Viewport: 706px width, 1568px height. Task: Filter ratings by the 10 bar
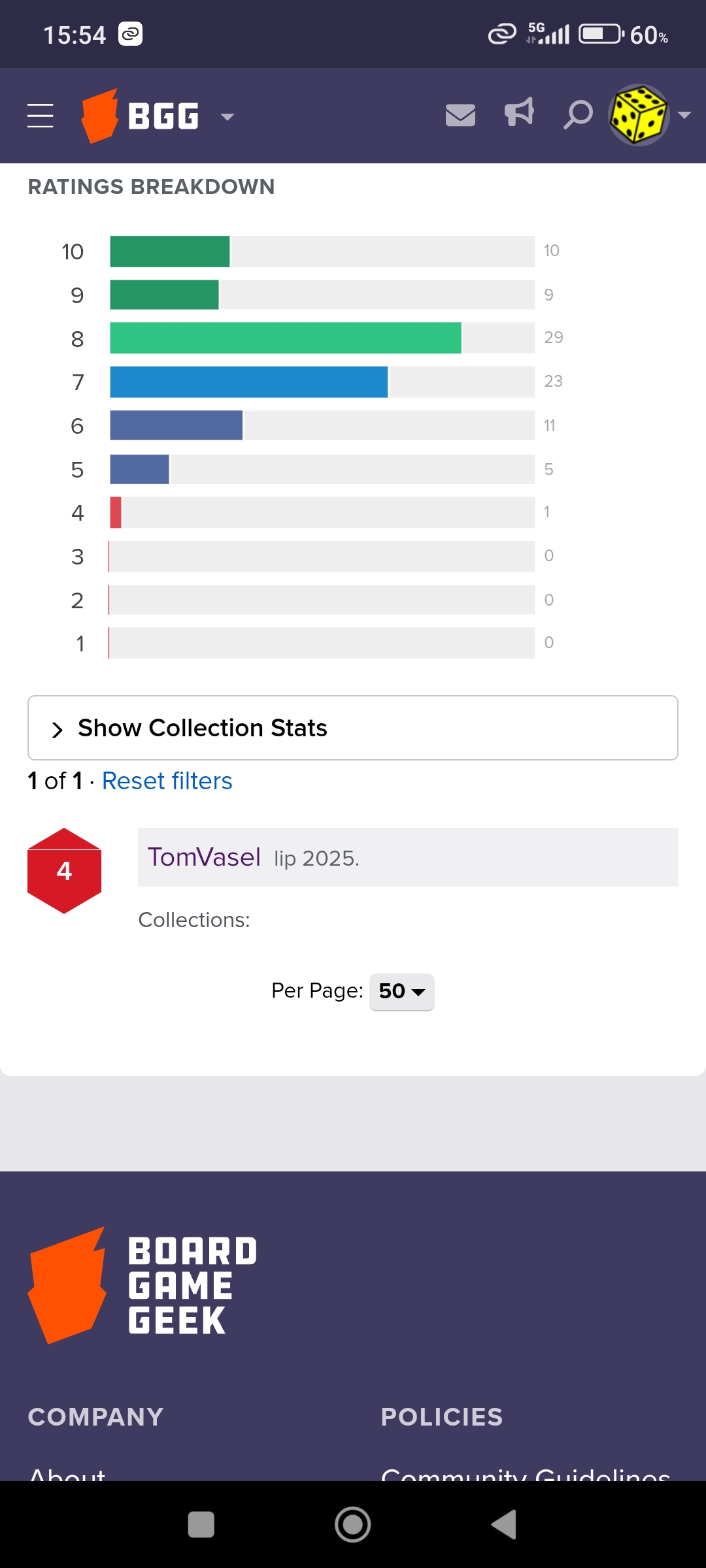point(322,251)
